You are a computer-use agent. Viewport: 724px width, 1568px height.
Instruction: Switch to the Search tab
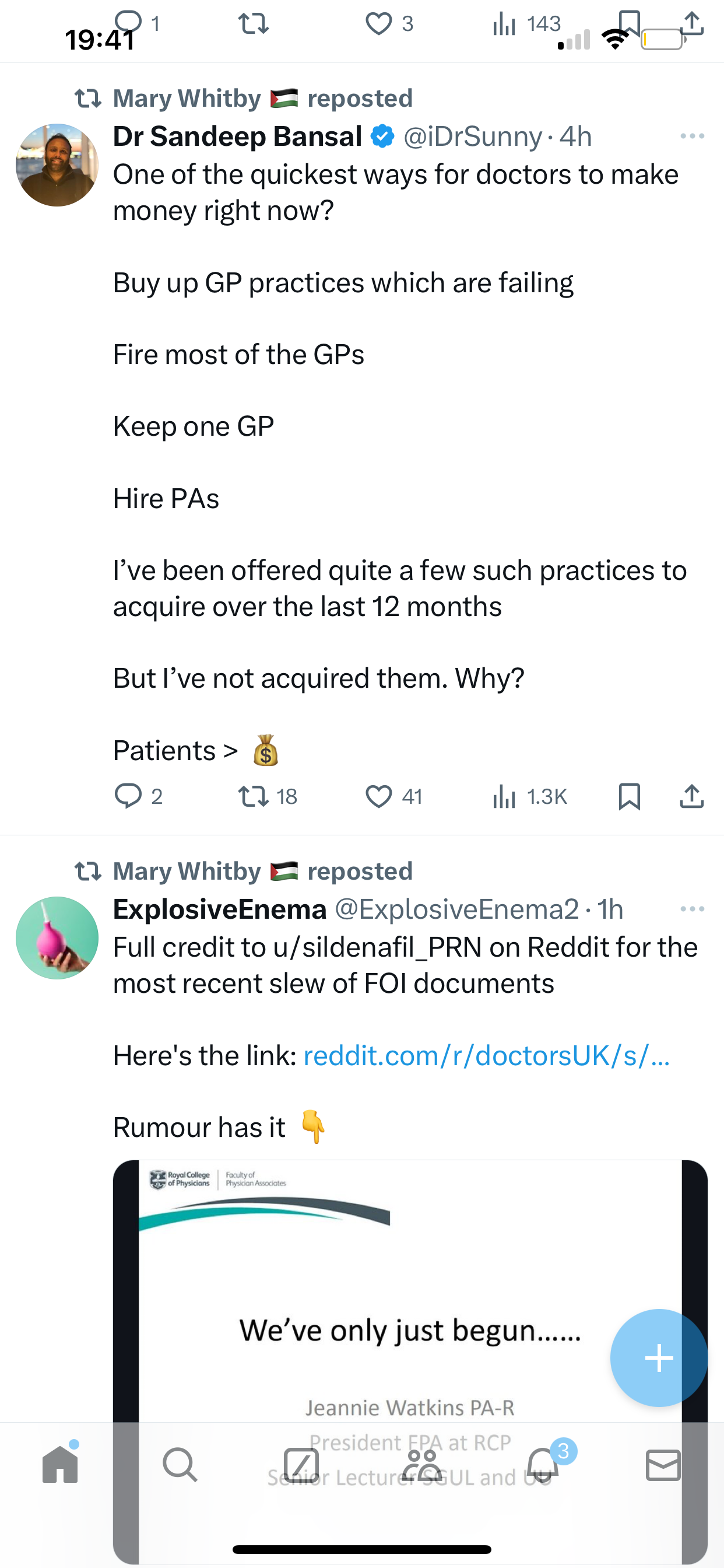pyautogui.click(x=180, y=1465)
